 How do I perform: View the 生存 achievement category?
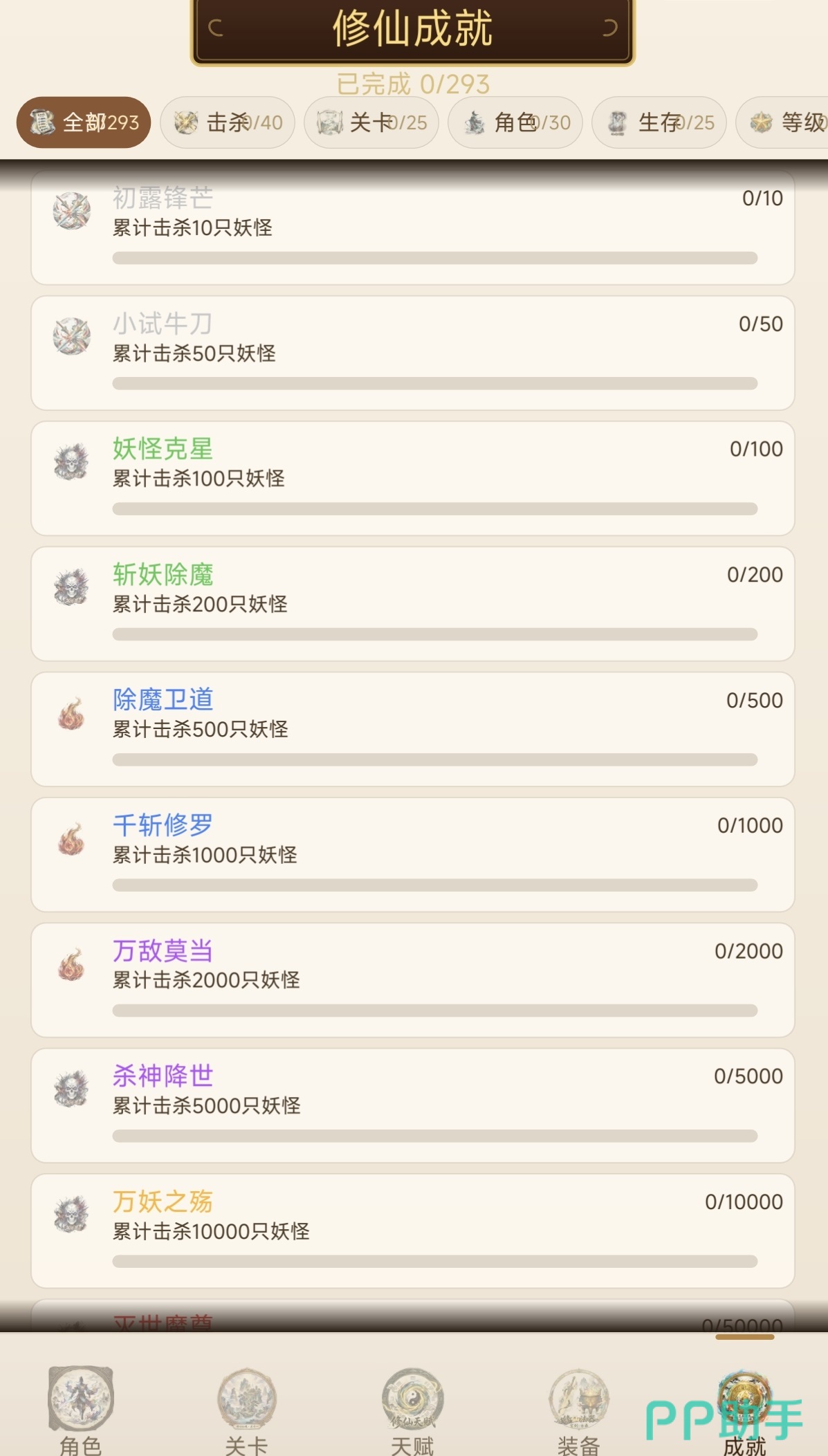click(659, 122)
